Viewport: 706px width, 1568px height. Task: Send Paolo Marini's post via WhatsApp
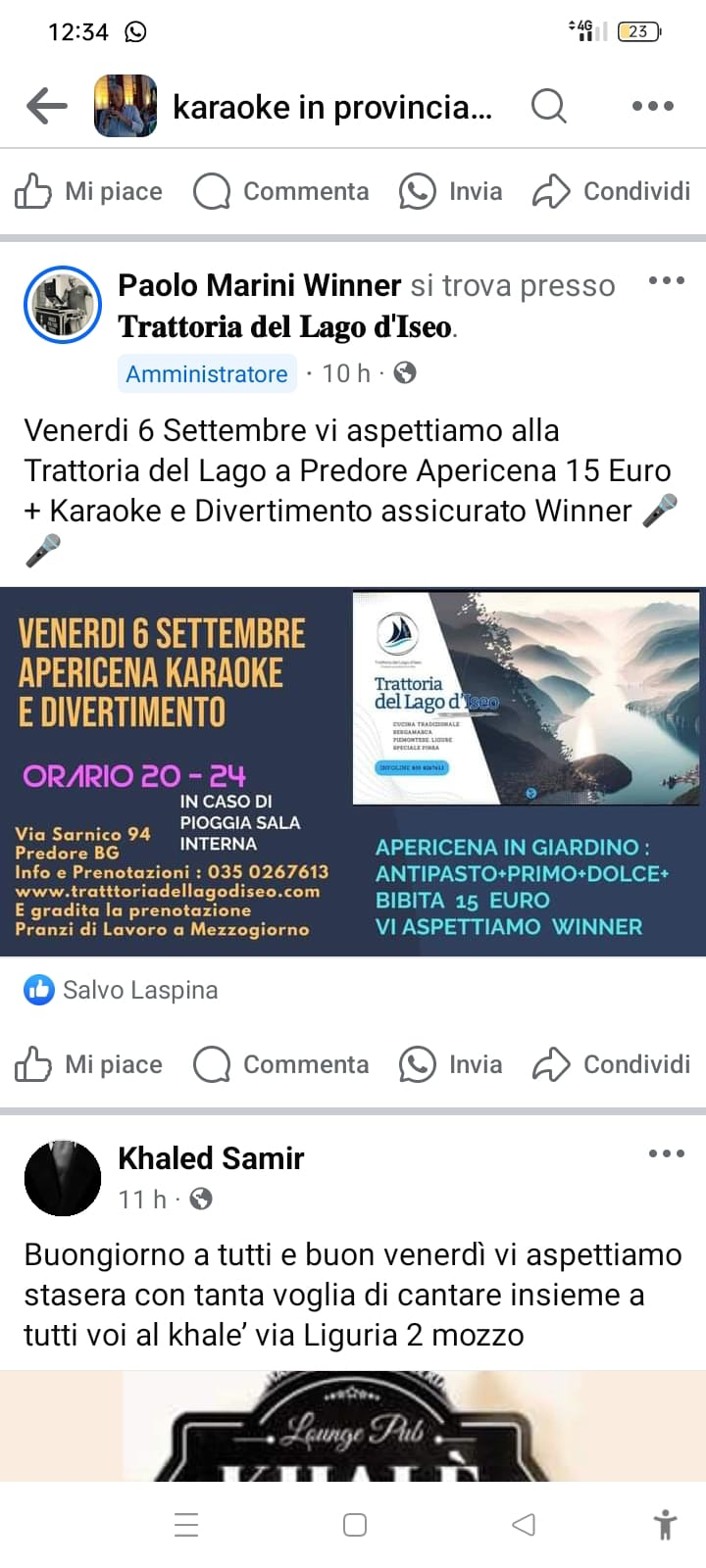pyautogui.click(x=451, y=1064)
